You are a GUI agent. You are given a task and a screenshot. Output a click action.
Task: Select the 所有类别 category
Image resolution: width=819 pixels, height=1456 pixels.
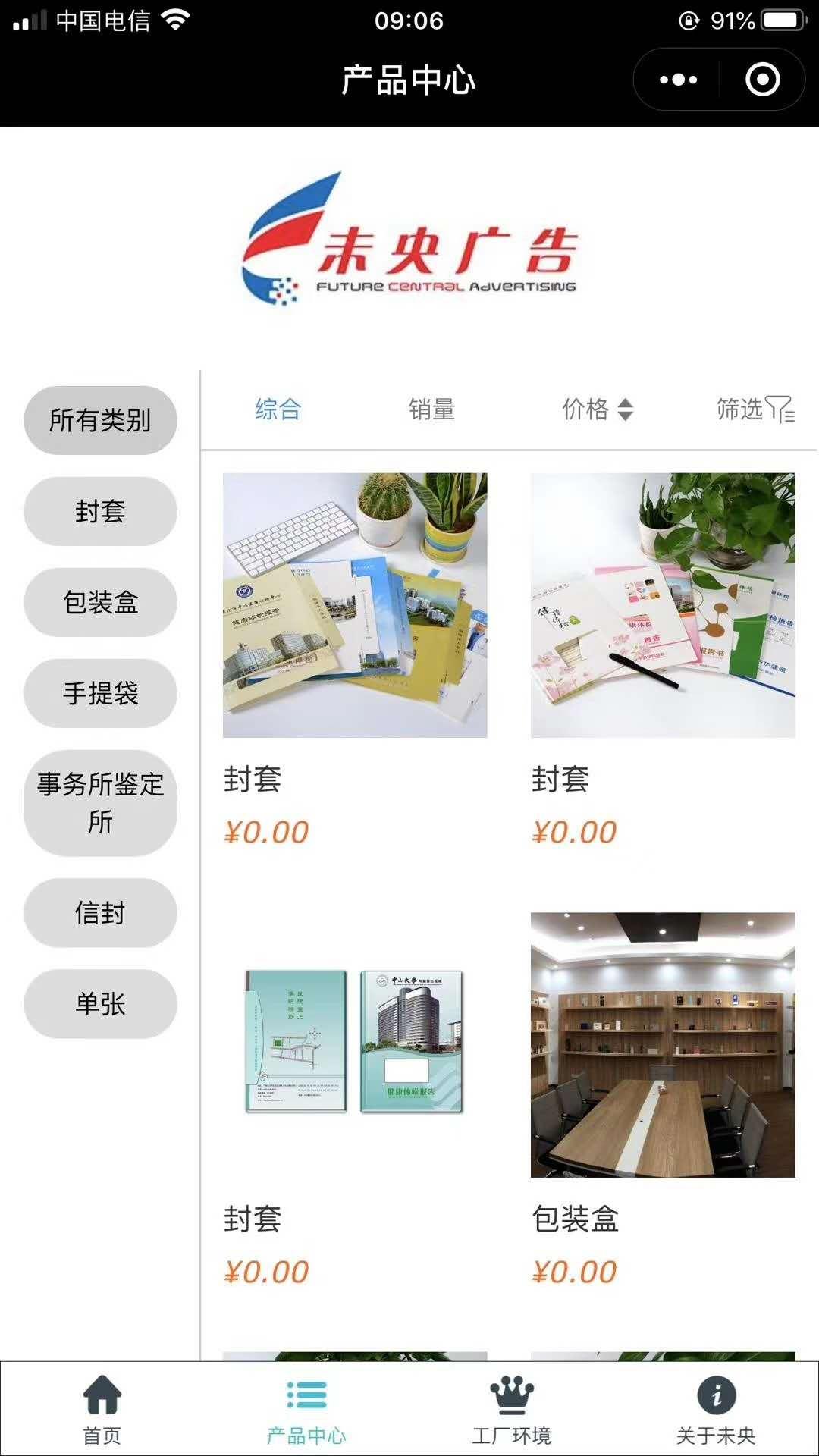(100, 420)
